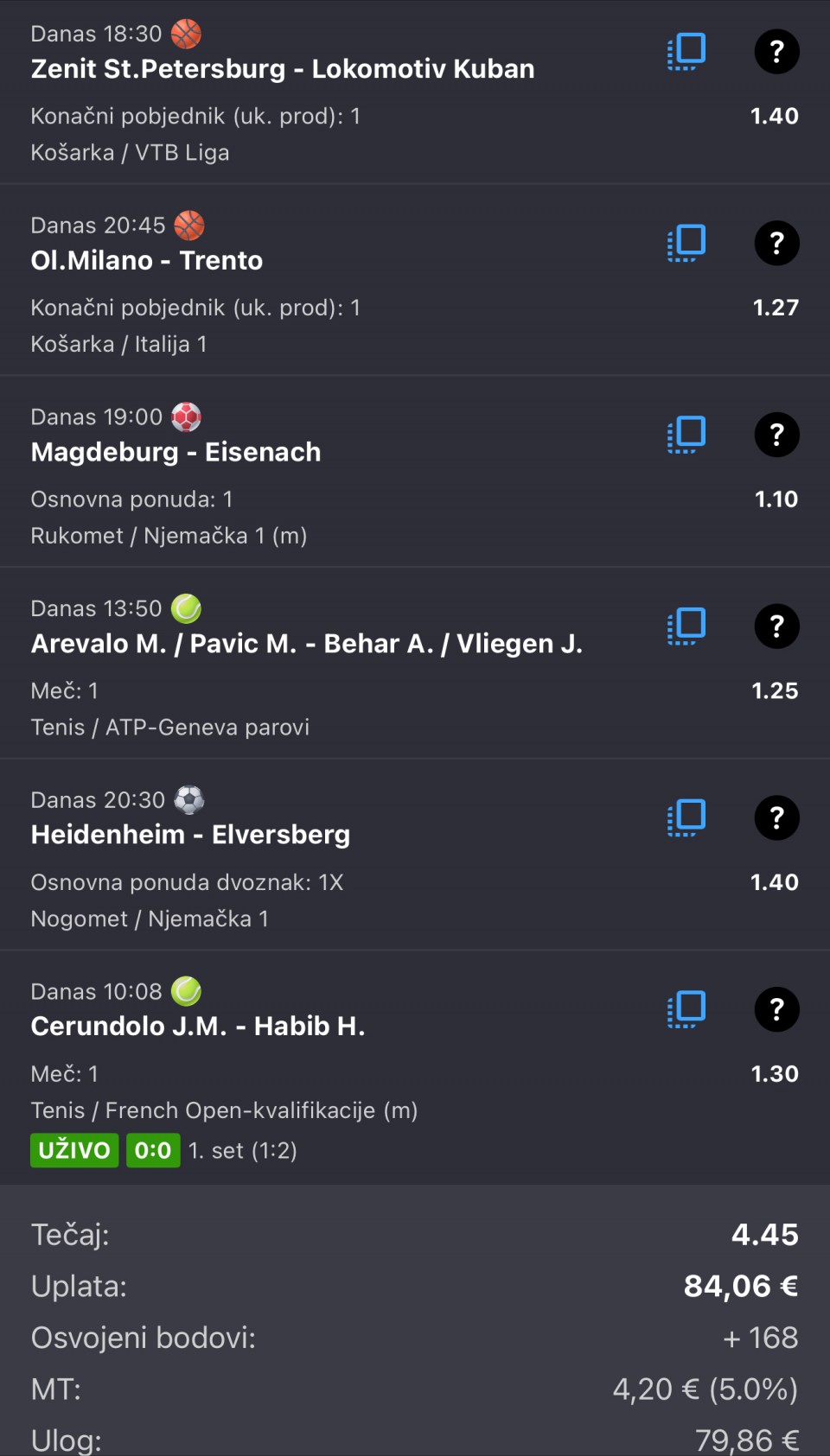Copy the Arevalo / Pavic doubles selection
The image size is (830, 1456).
[x=686, y=626]
